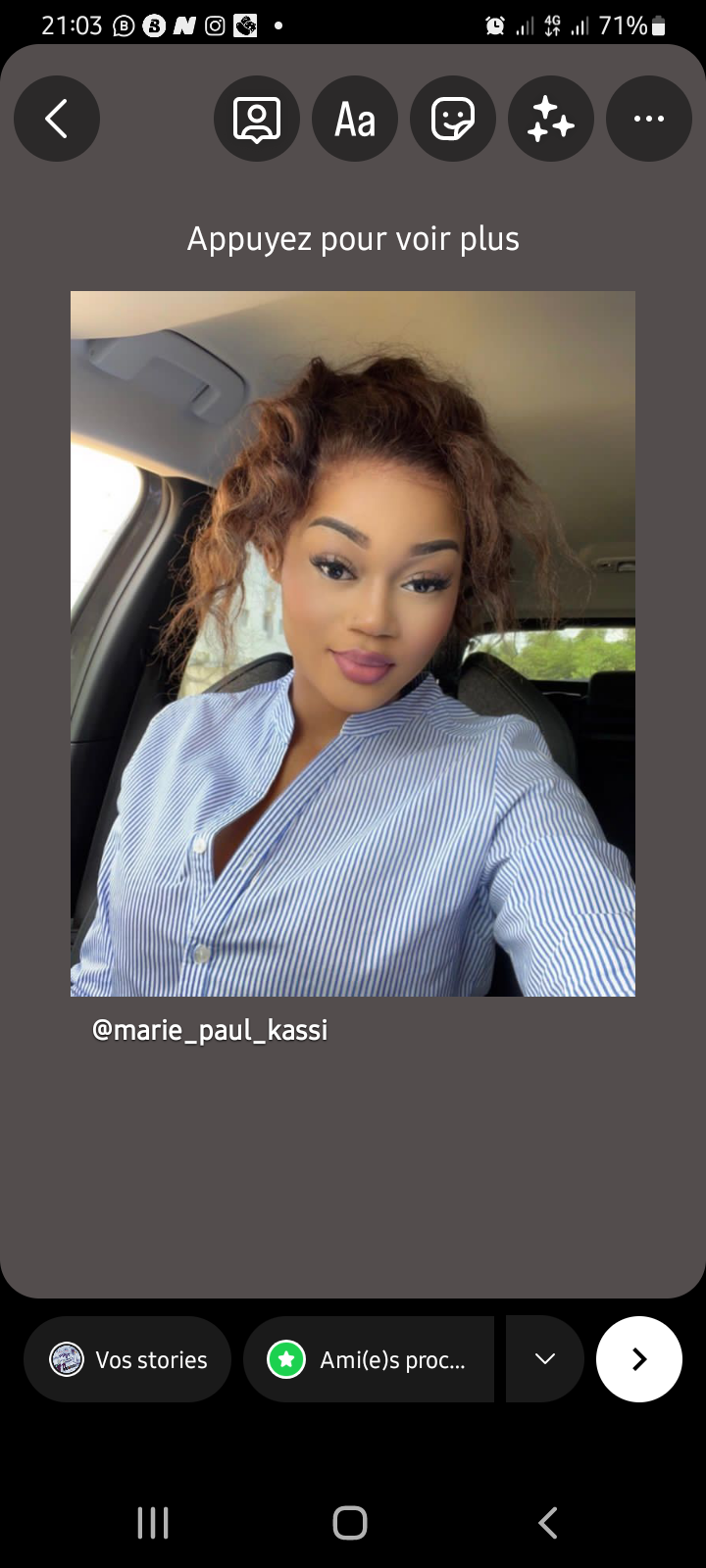Continue with the white arrow button

tap(639, 1359)
